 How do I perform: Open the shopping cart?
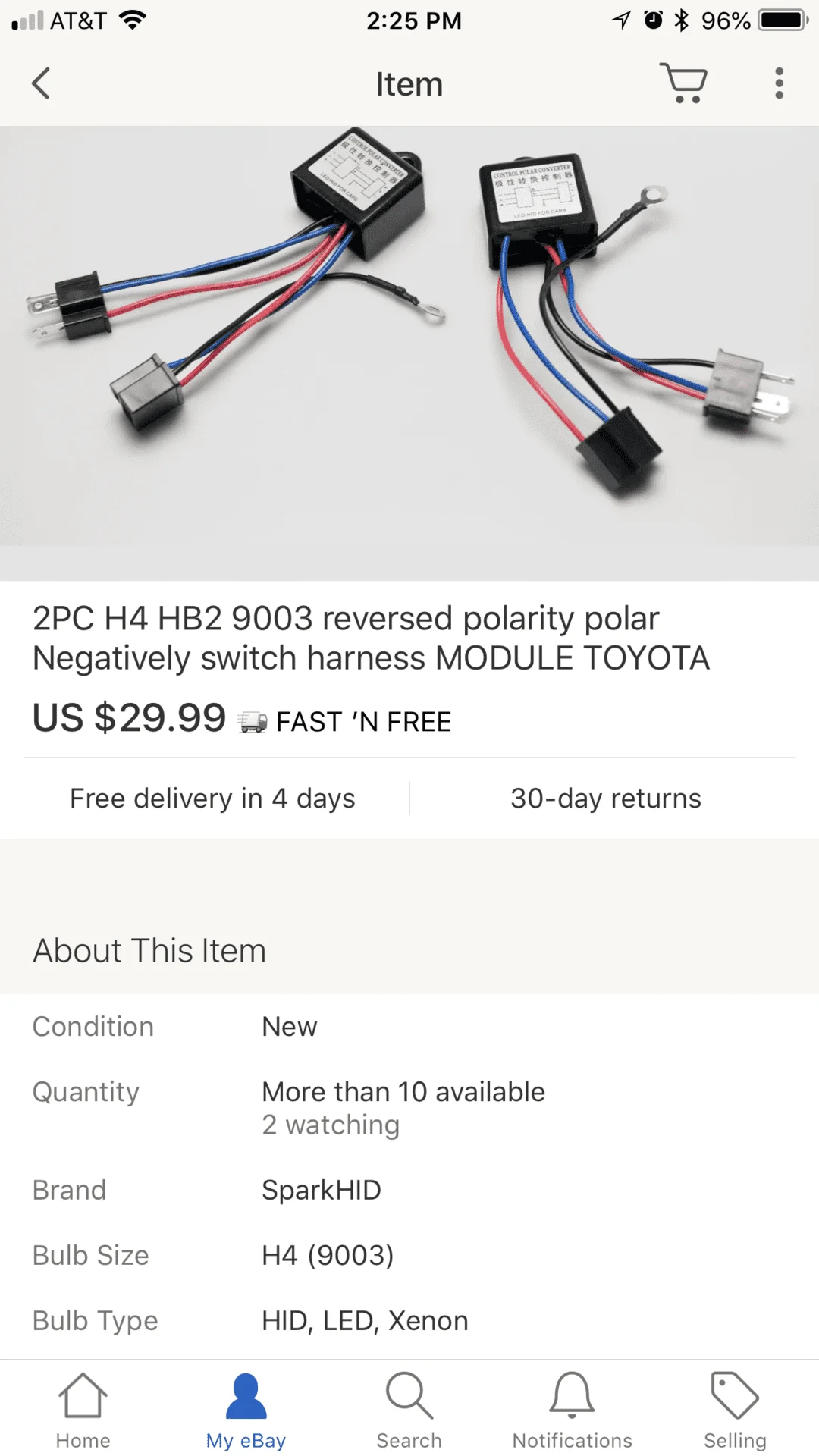point(684,83)
